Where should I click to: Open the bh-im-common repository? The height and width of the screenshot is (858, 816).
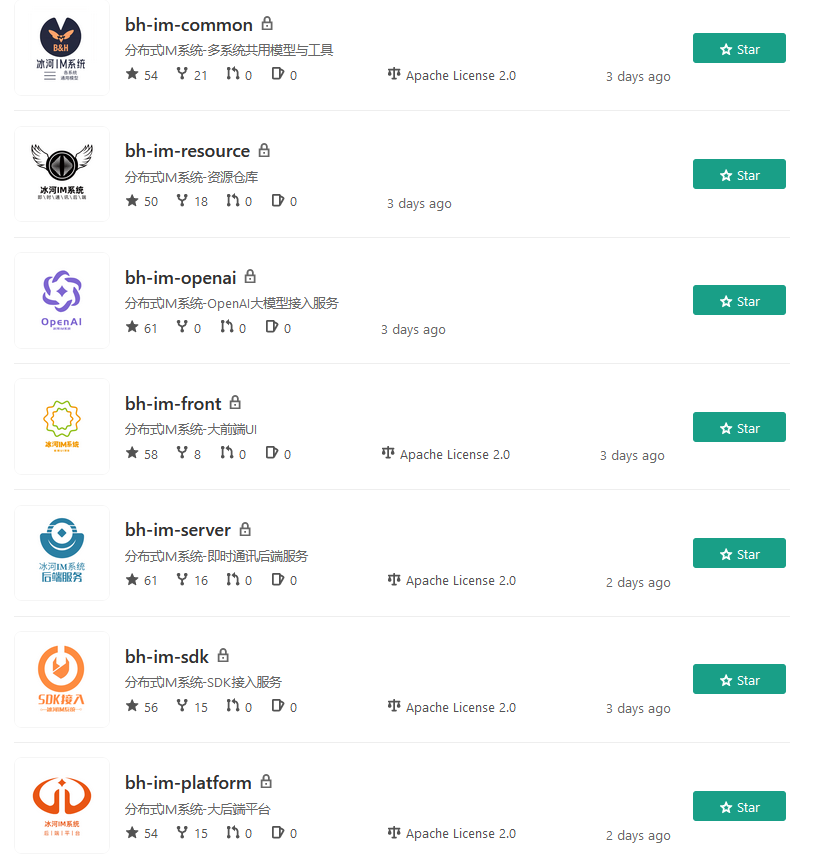tap(188, 24)
